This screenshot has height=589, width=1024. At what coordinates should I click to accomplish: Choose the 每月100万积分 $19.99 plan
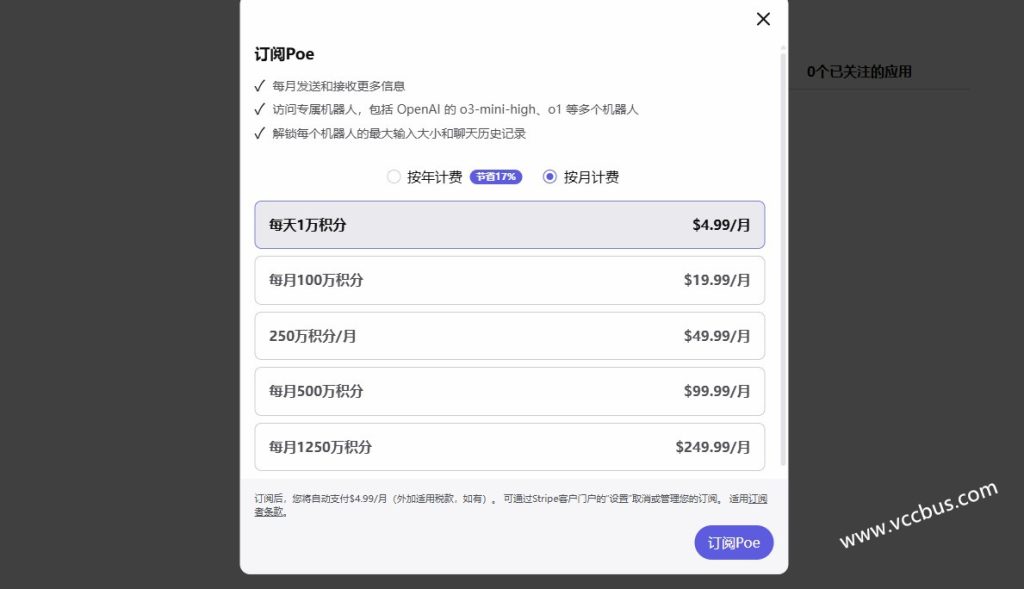point(509,280)
